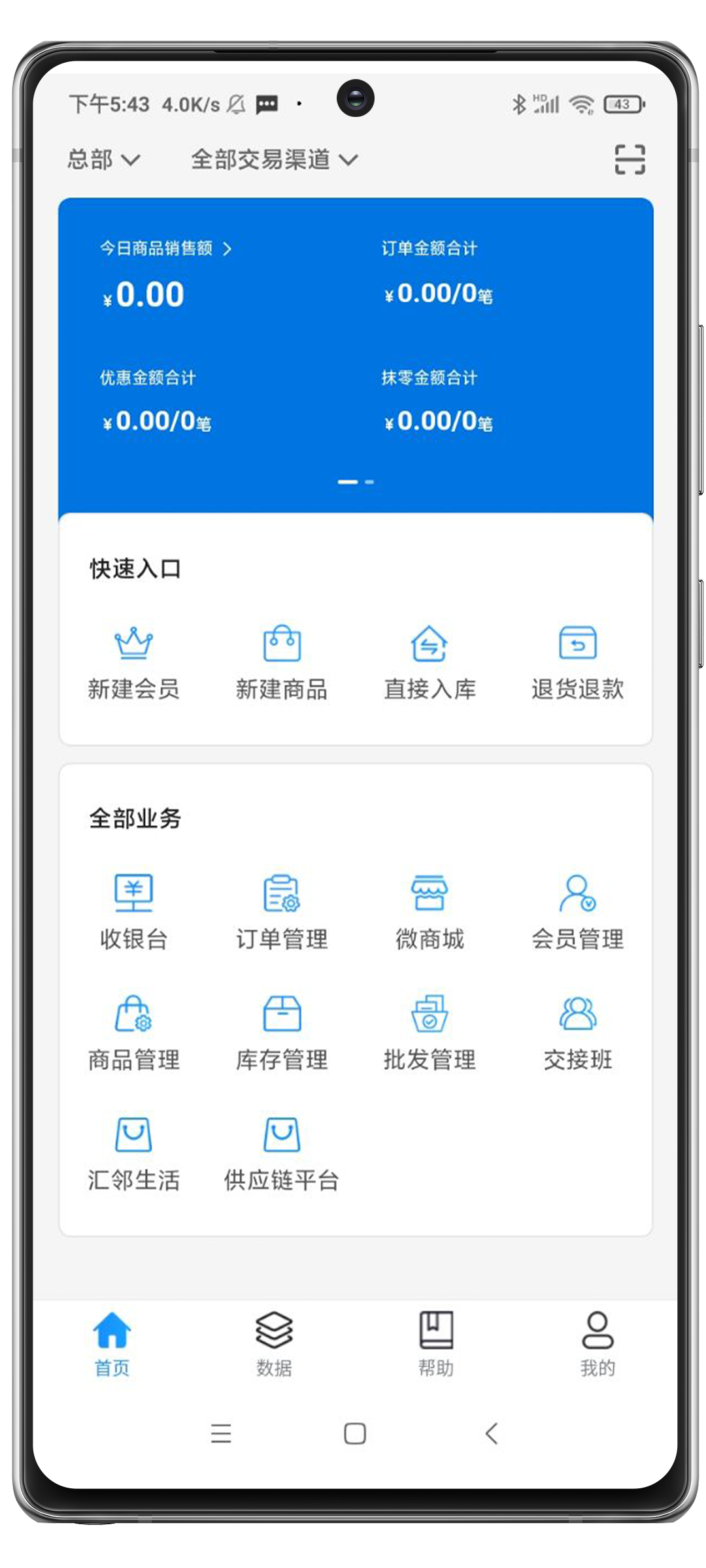706x1568 pixels.
Task: Open 微商城
Action: pos(429,911)
